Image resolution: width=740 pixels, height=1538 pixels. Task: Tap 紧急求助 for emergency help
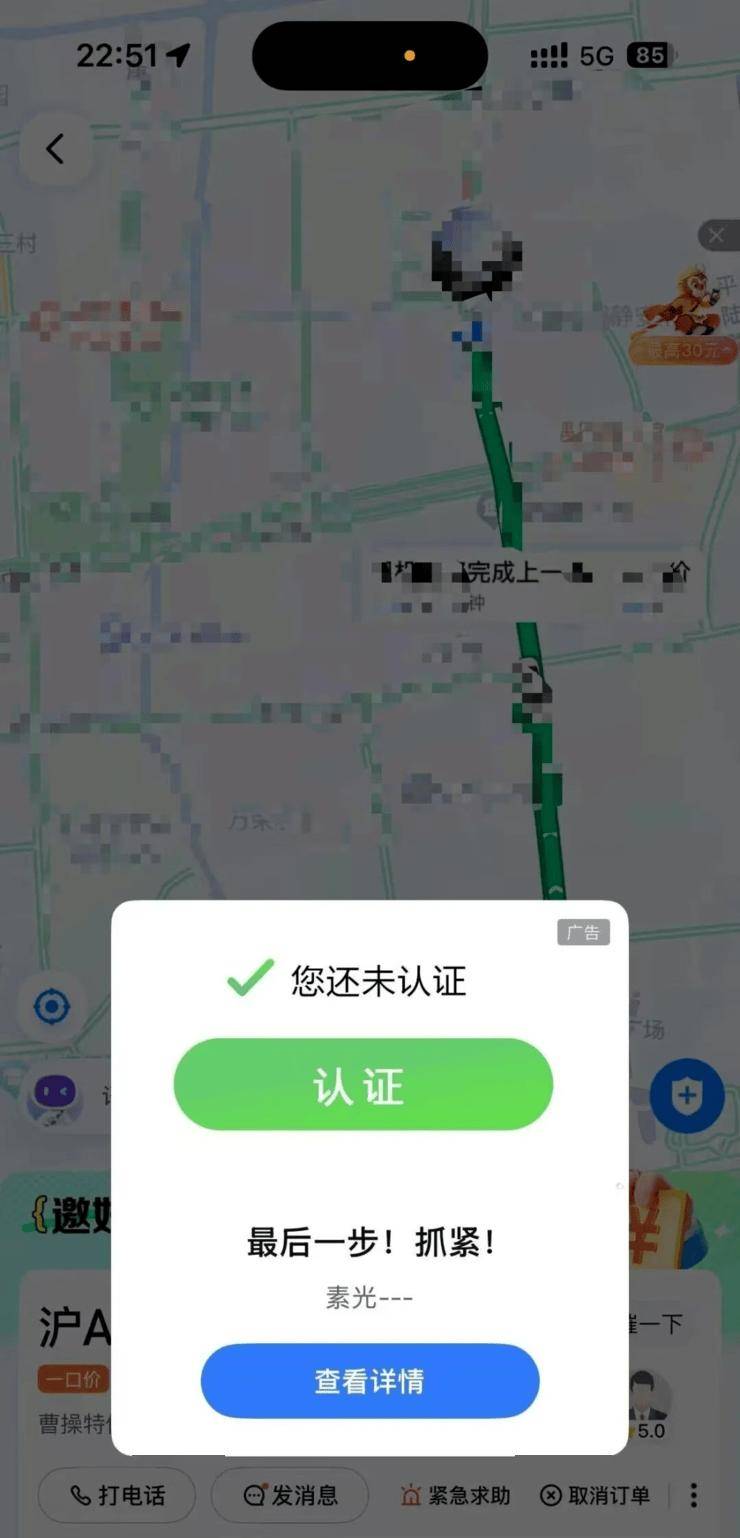pyautogui.click(x=455, y=1496)
